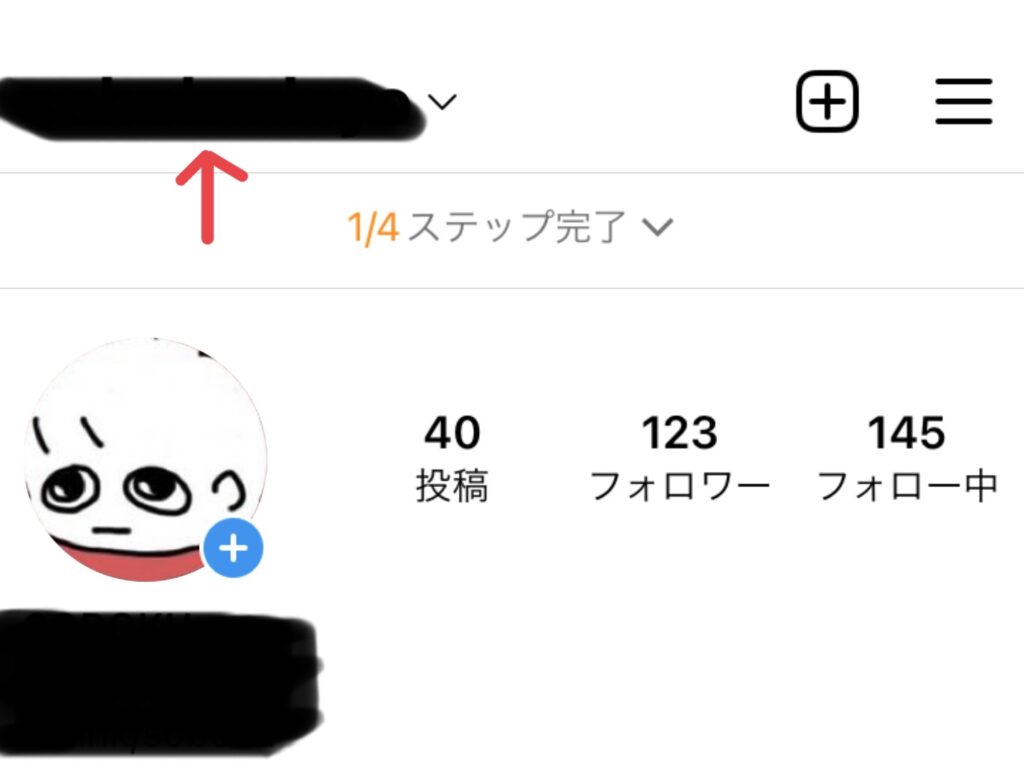Tap the blue plus on profile photo

(x=233, y=548)
